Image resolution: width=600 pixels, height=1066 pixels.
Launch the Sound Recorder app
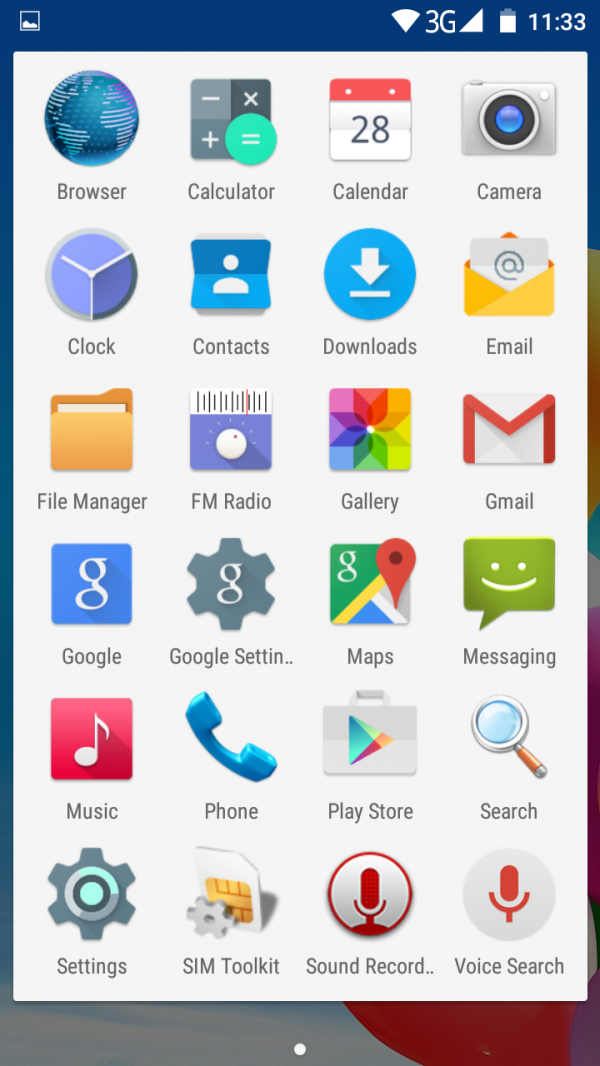coord(370,895)
